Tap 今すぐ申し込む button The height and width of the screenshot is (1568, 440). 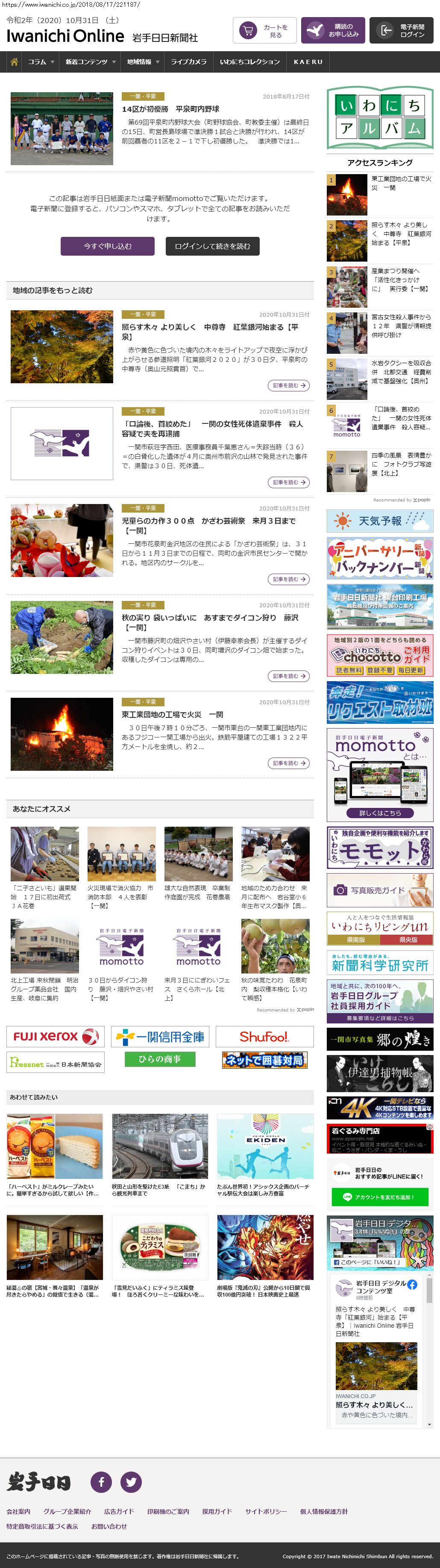[x=107, y=246]
